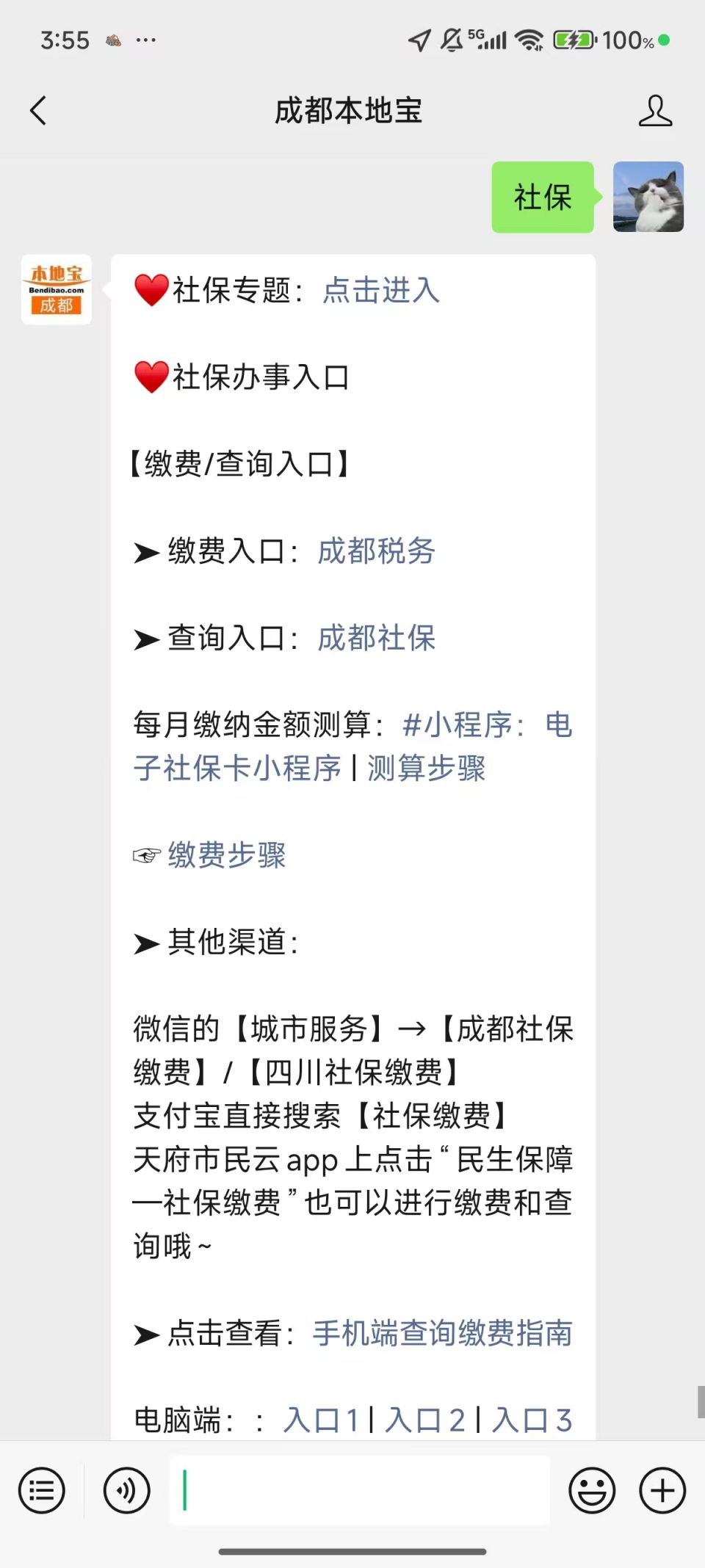
Task: Open the 入口1 desktop link
Action: [x=322, y=1420]
